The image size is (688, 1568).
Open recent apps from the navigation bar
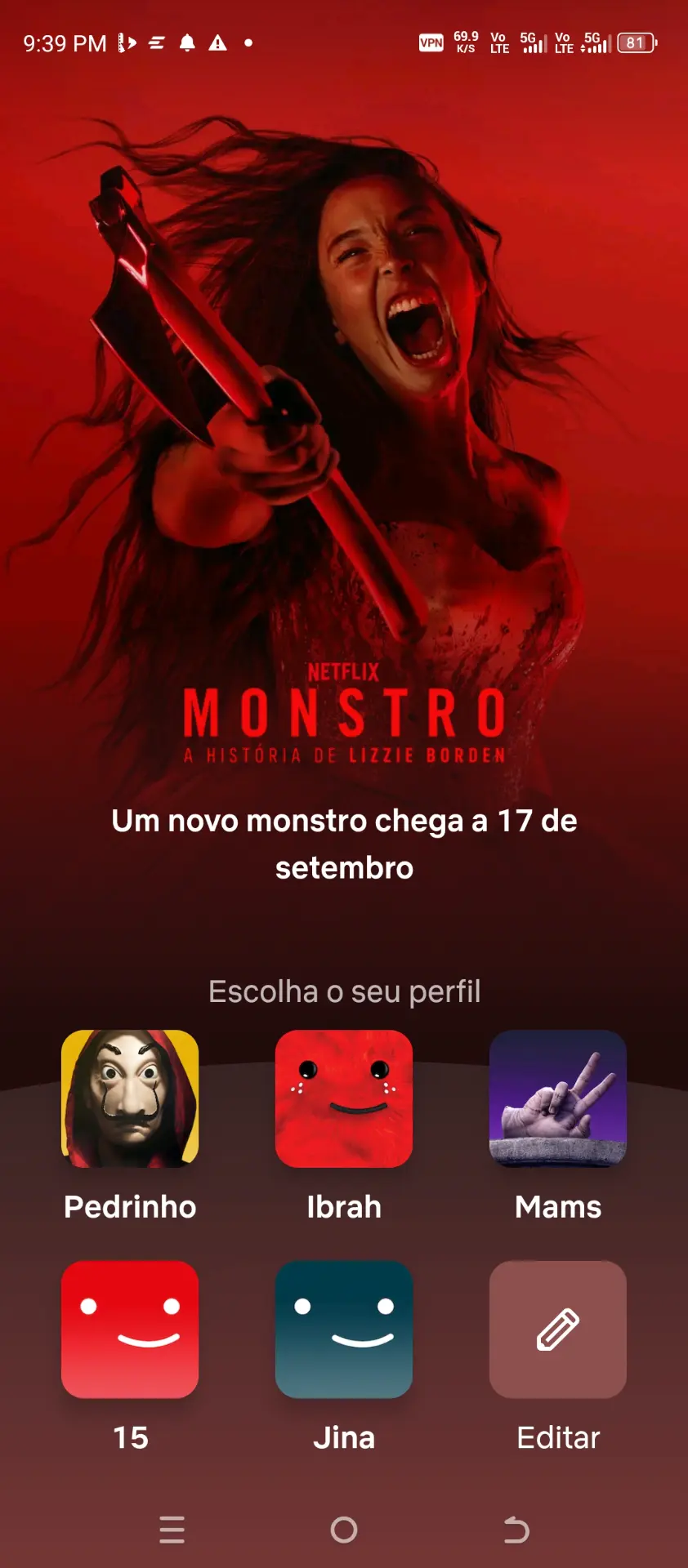click(172, 1530)
